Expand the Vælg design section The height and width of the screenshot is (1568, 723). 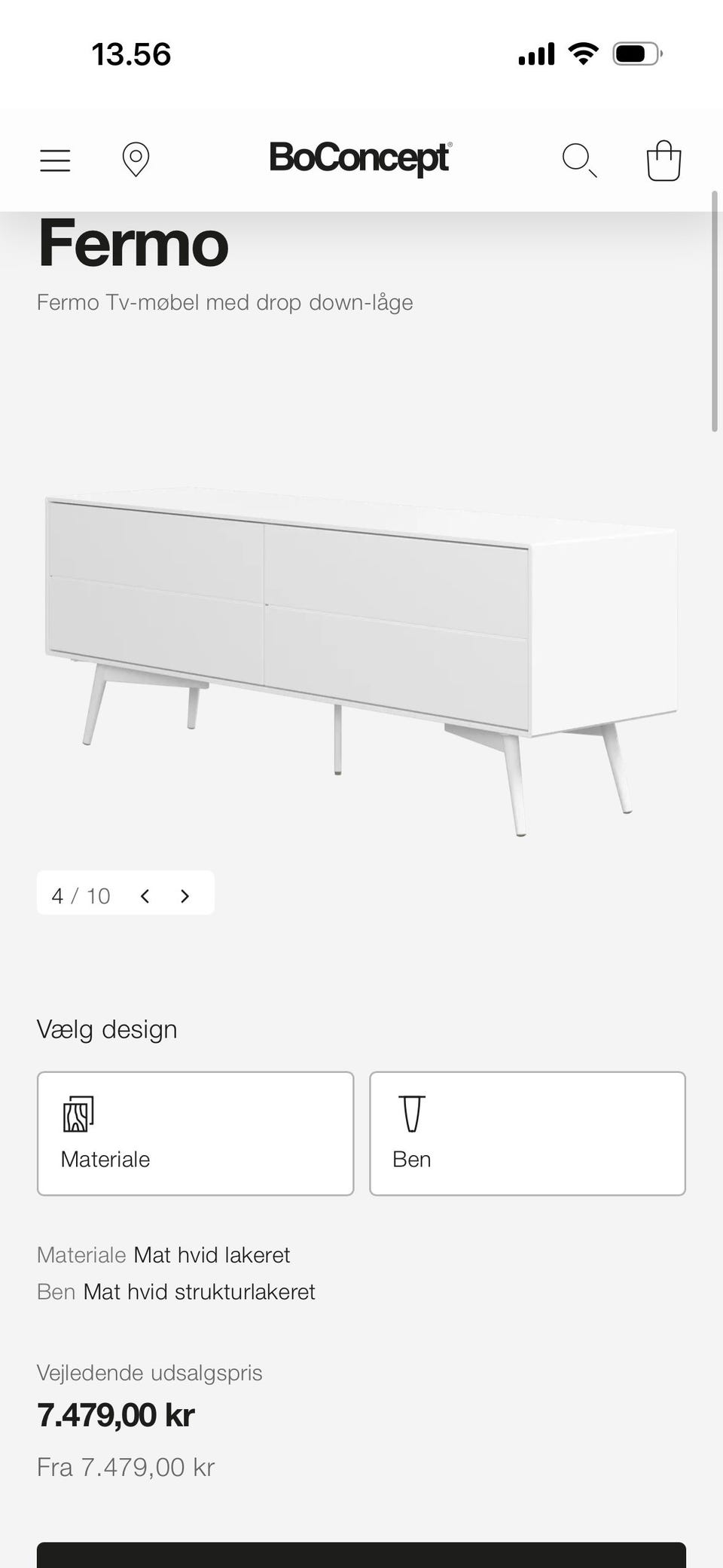(x=106, y=1029)
